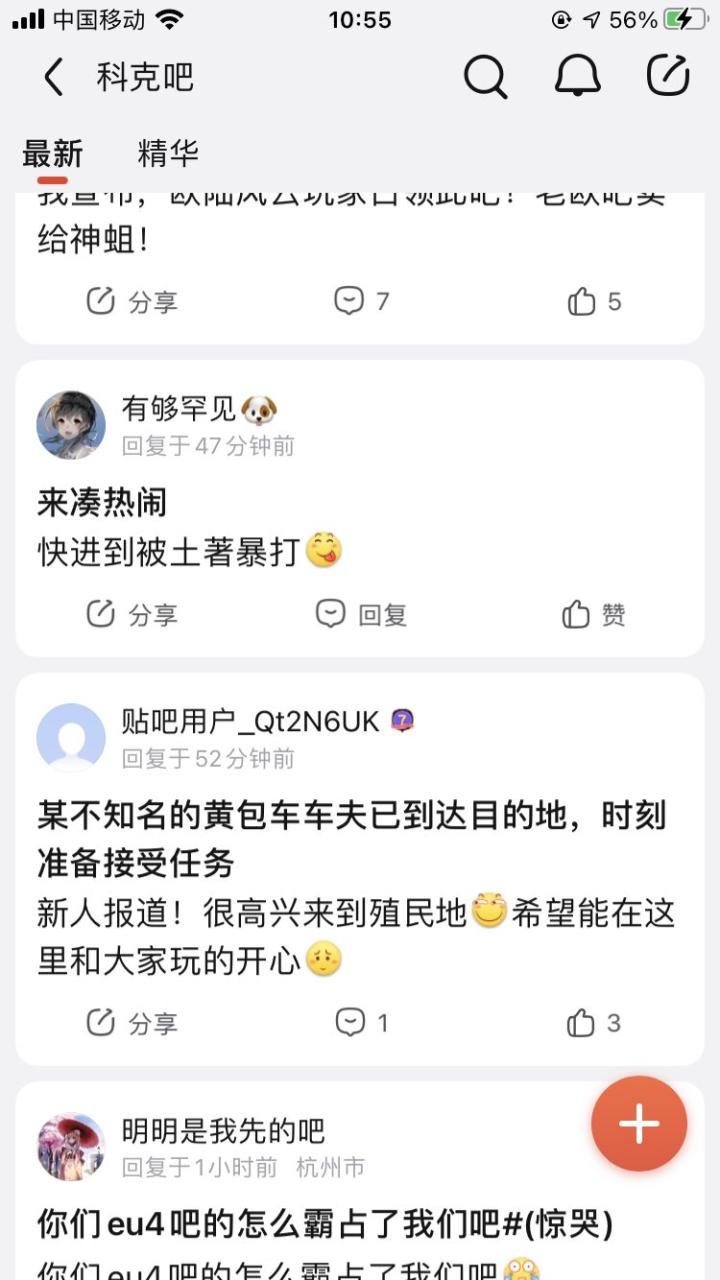This screenshot has height=1280, width=720.
Task: Like the 黄包车车夫 post with 3 likes
Action: [x=594, y=1022]
